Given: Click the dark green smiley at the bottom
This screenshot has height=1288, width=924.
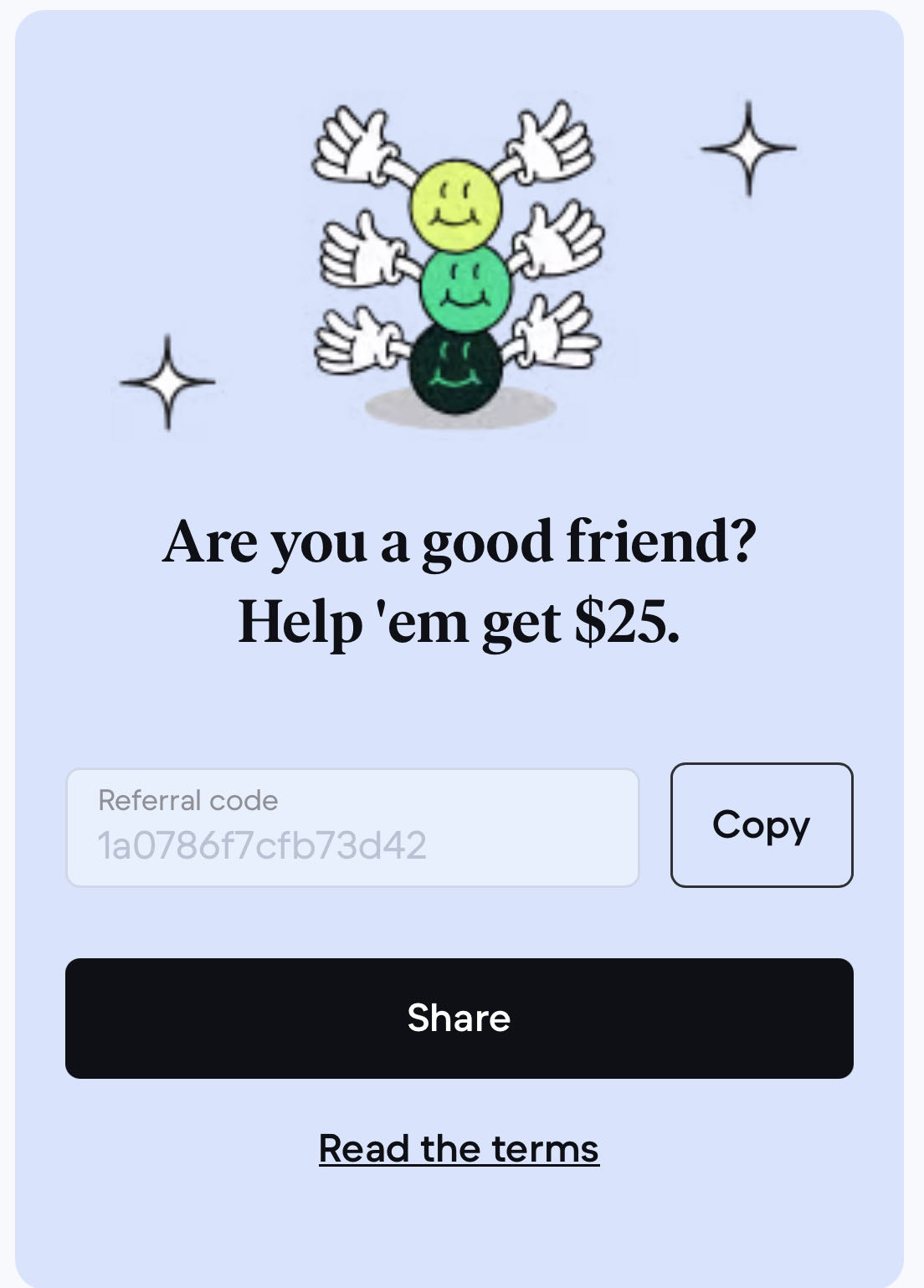Looking at the screenshot, I should (457, 367).
